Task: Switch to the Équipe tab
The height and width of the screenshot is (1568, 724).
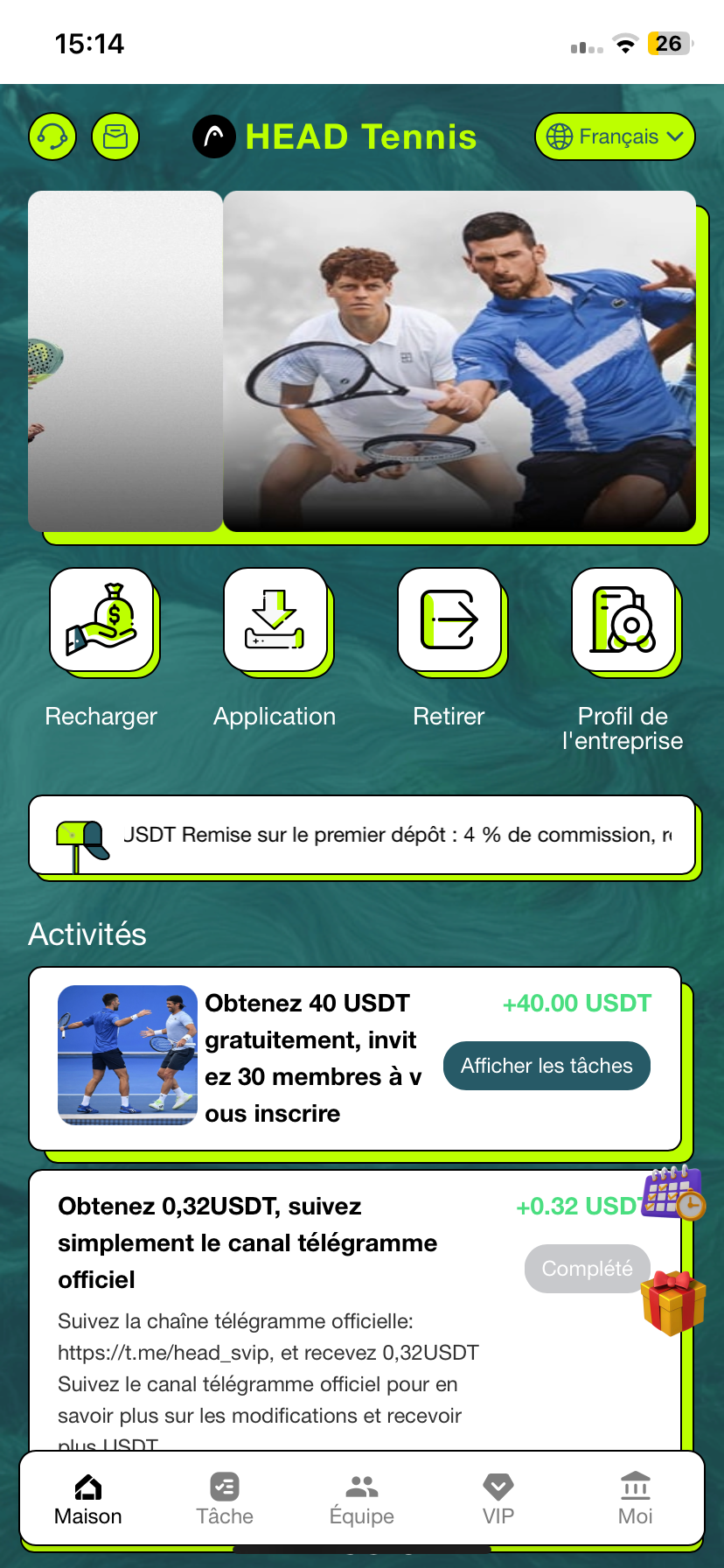Action: point(362,1500)
